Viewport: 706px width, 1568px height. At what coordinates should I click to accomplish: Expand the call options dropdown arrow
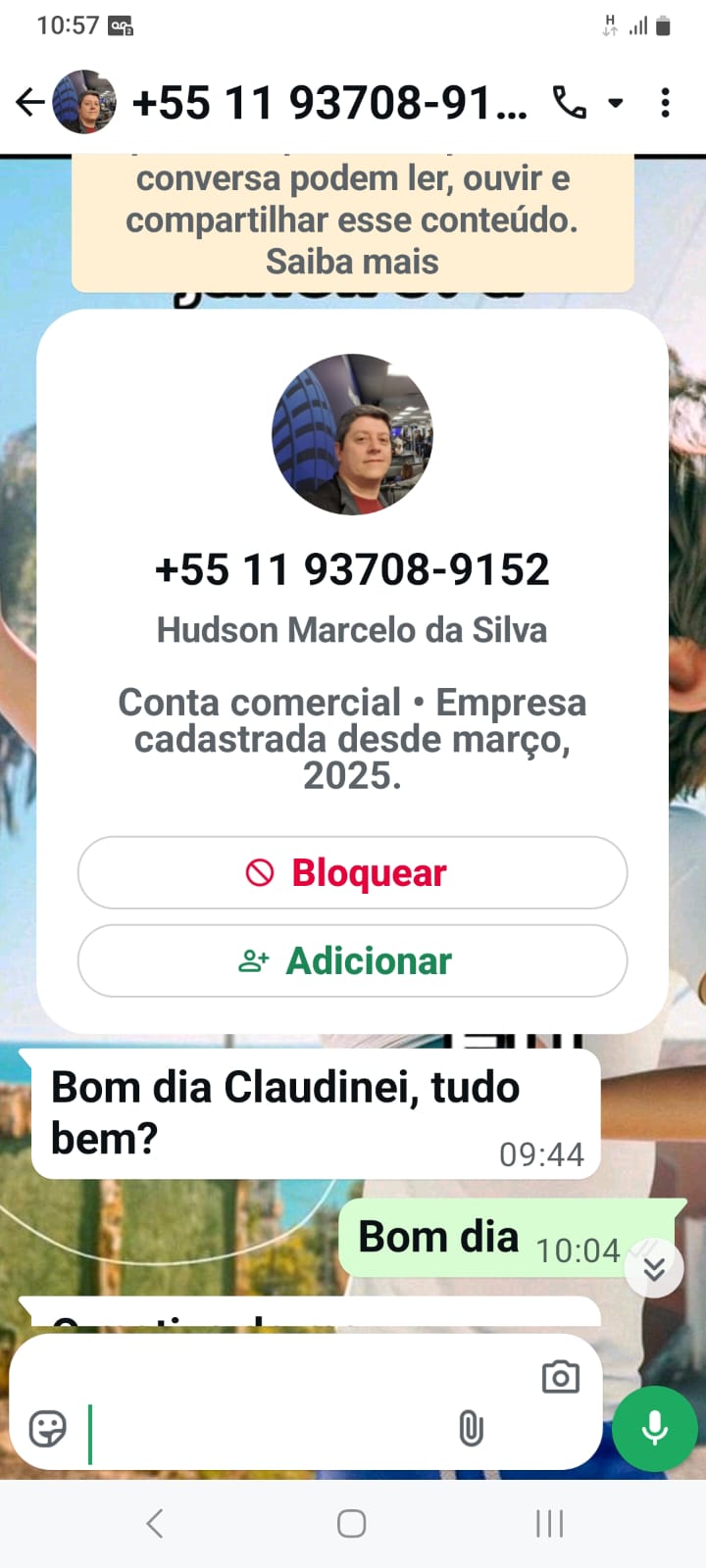pos(616,102)
